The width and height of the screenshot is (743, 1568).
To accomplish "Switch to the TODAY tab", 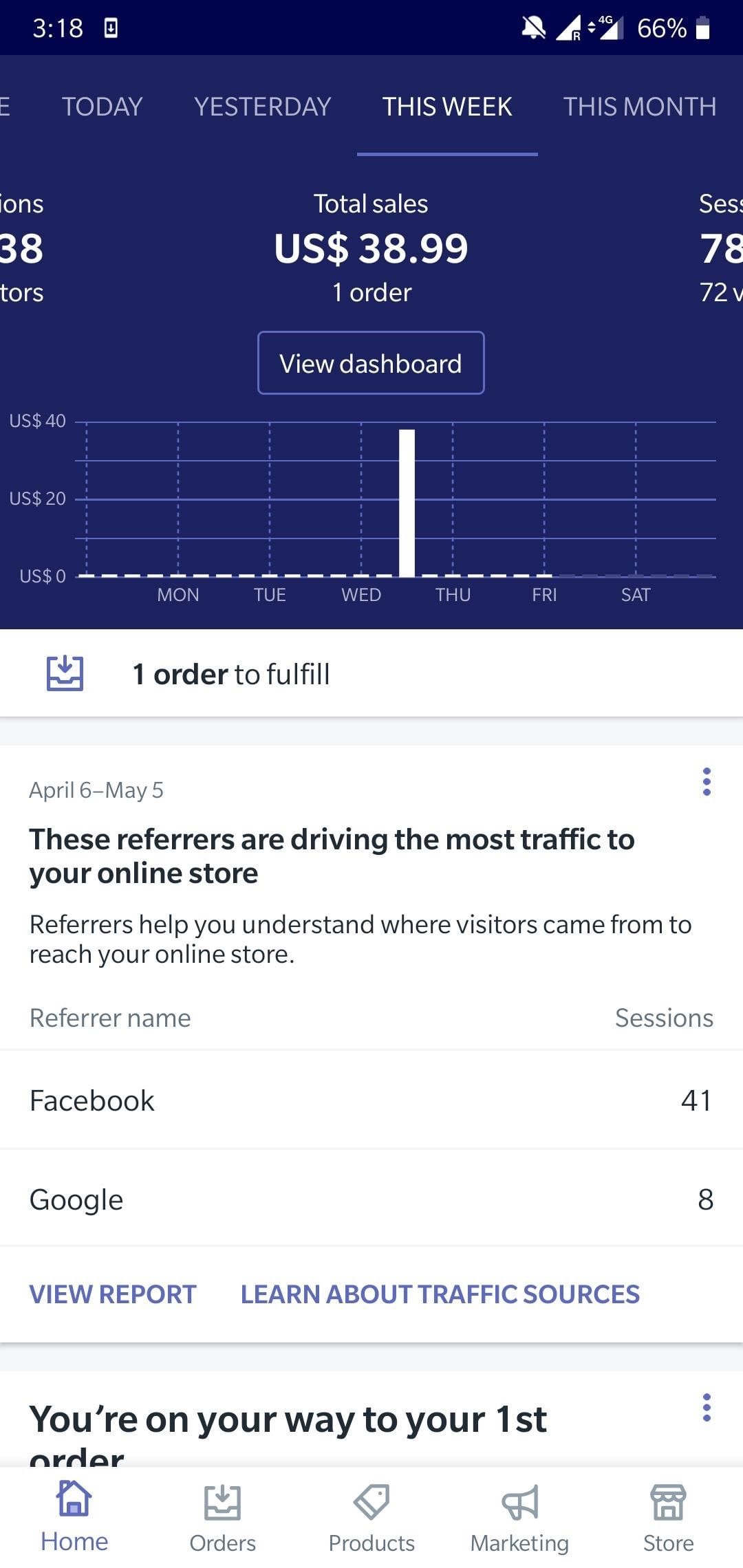I will pyautogui.click(x=102, y=107).
